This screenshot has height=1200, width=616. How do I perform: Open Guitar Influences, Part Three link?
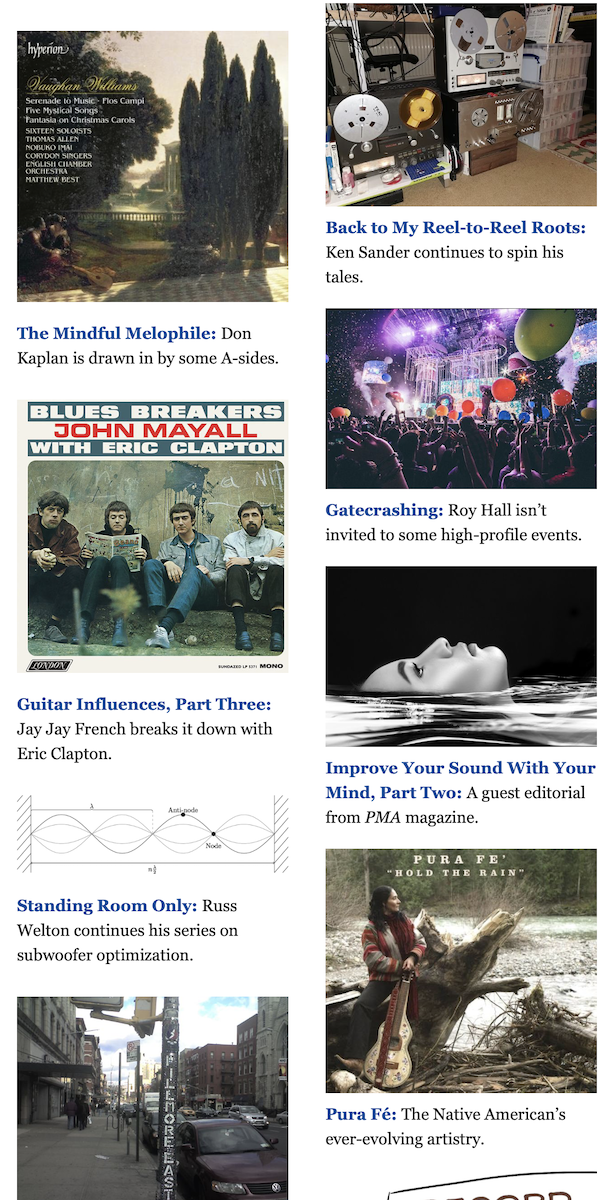pos(144,705)
